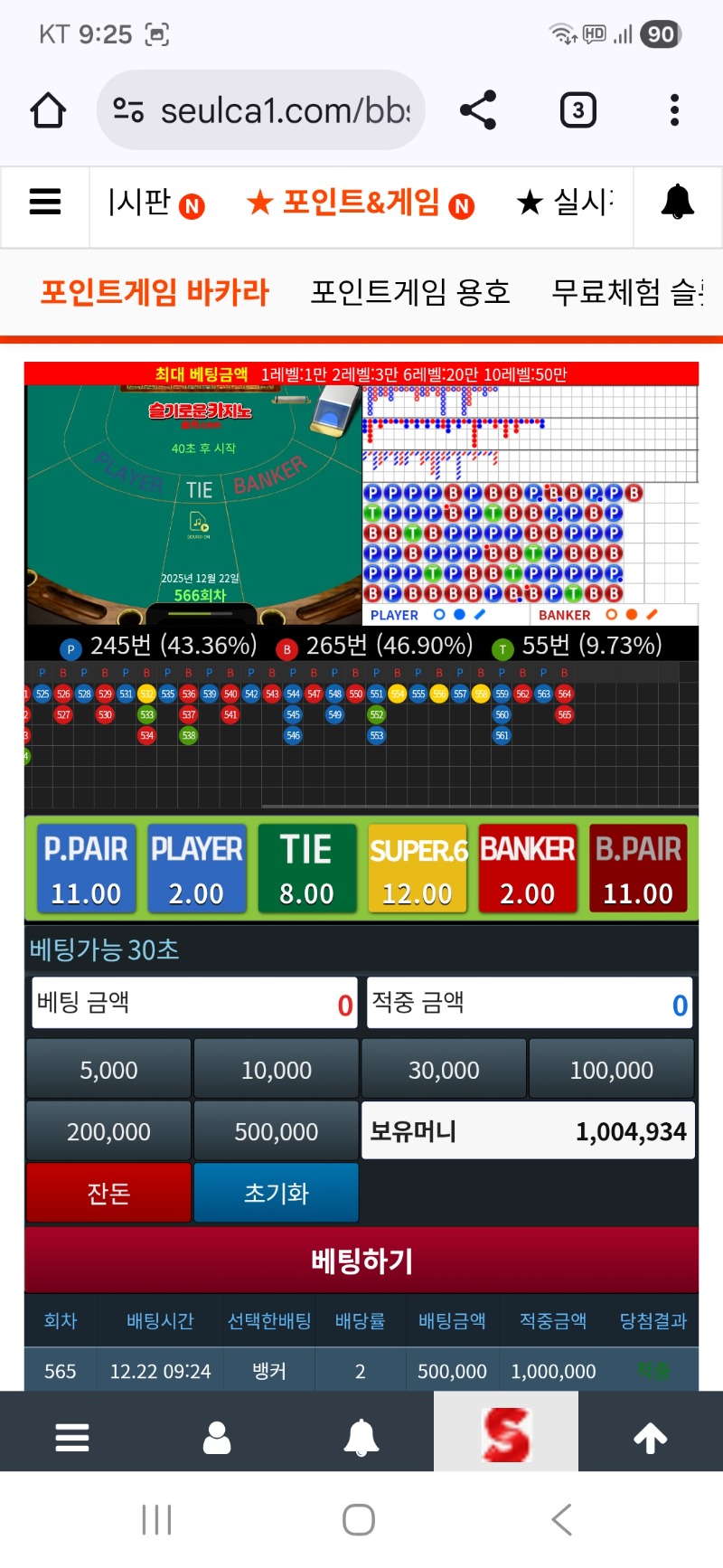This screenshot has height=1568, width=723.
Task: Open the profile icon in bottom bar
Action: pos(217,1437)
